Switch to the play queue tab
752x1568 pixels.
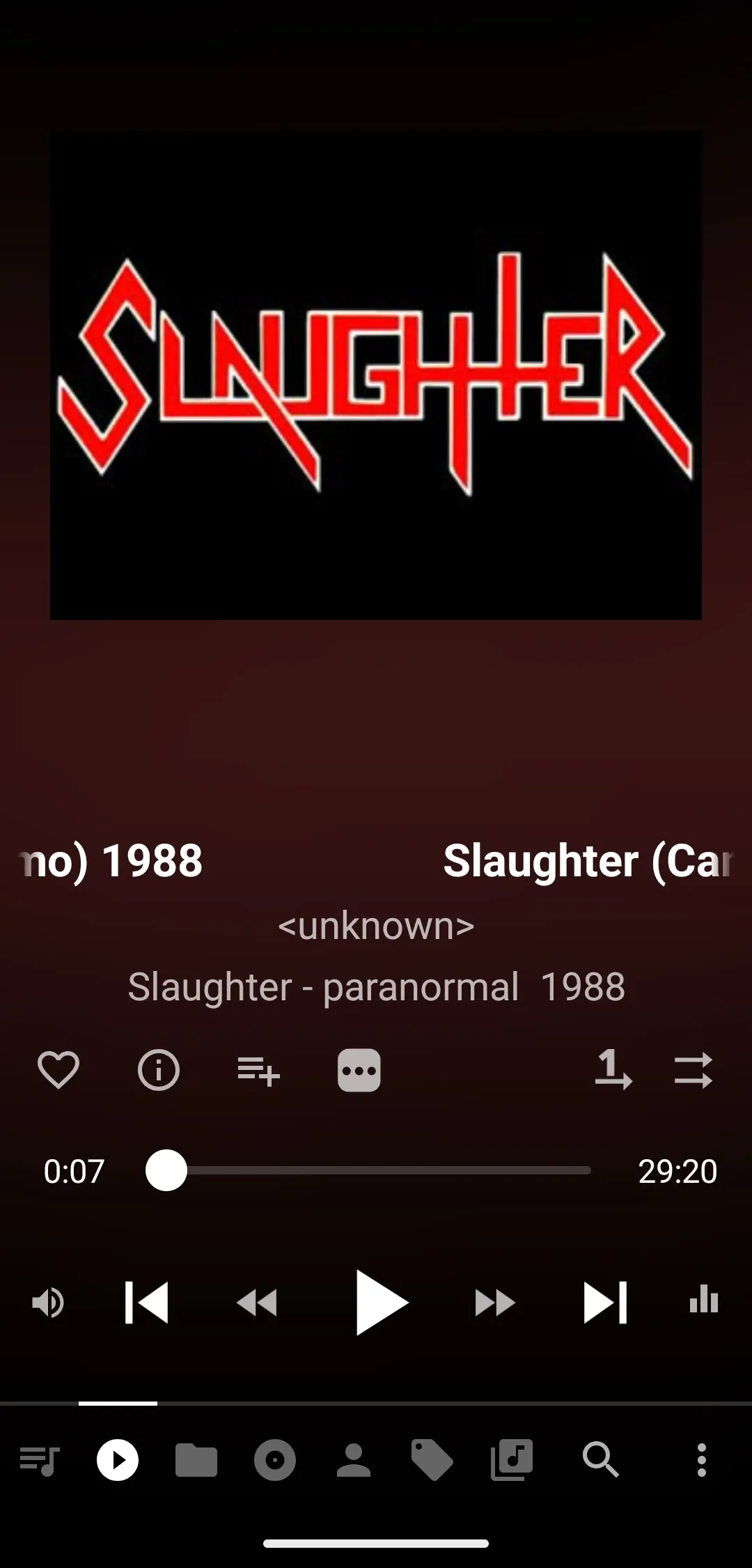[x=39, y=1459]
